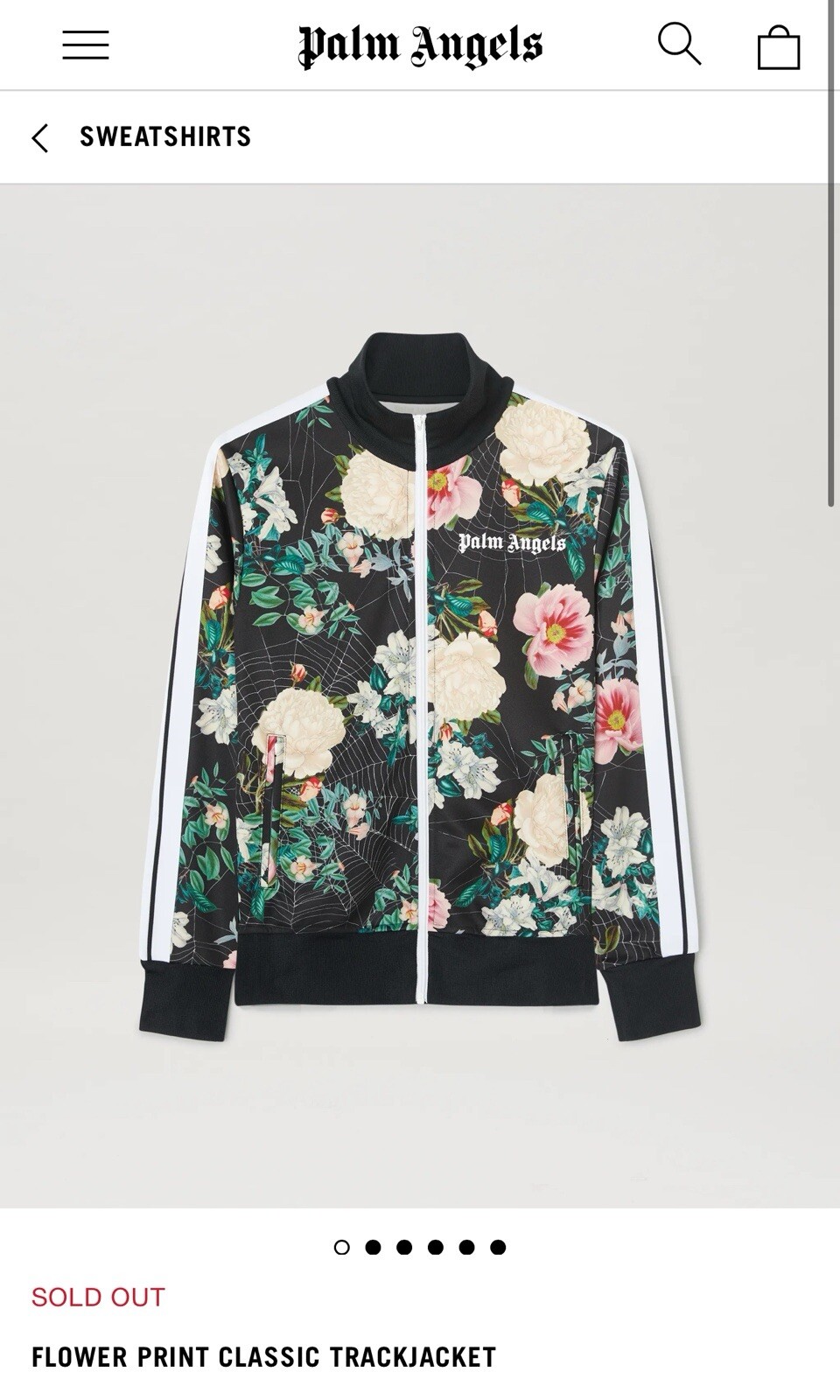Jump to the last product image dot
The image size is (840, 1400).
click(x=498, y=1247)
